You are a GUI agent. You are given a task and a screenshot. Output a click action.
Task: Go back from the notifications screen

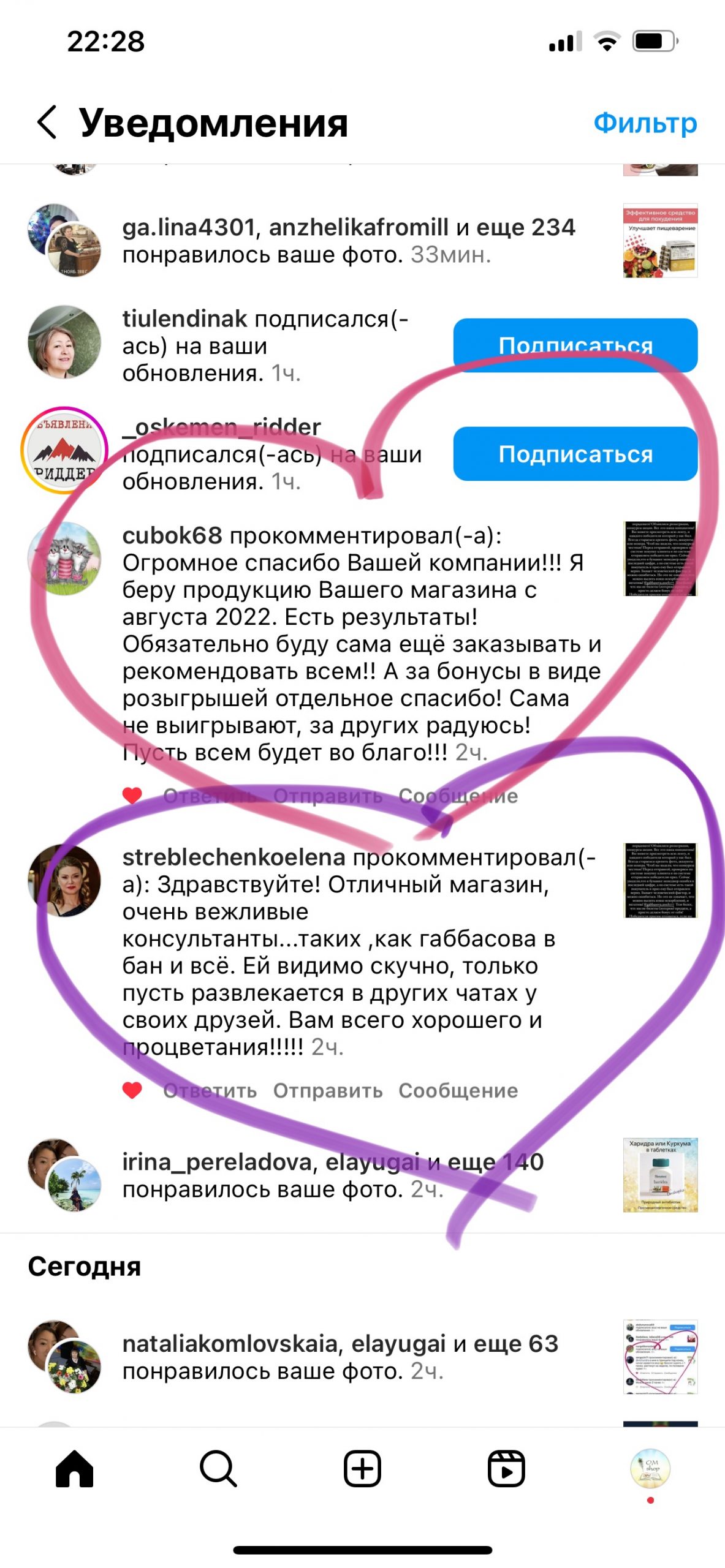click(x=48, y=122)
